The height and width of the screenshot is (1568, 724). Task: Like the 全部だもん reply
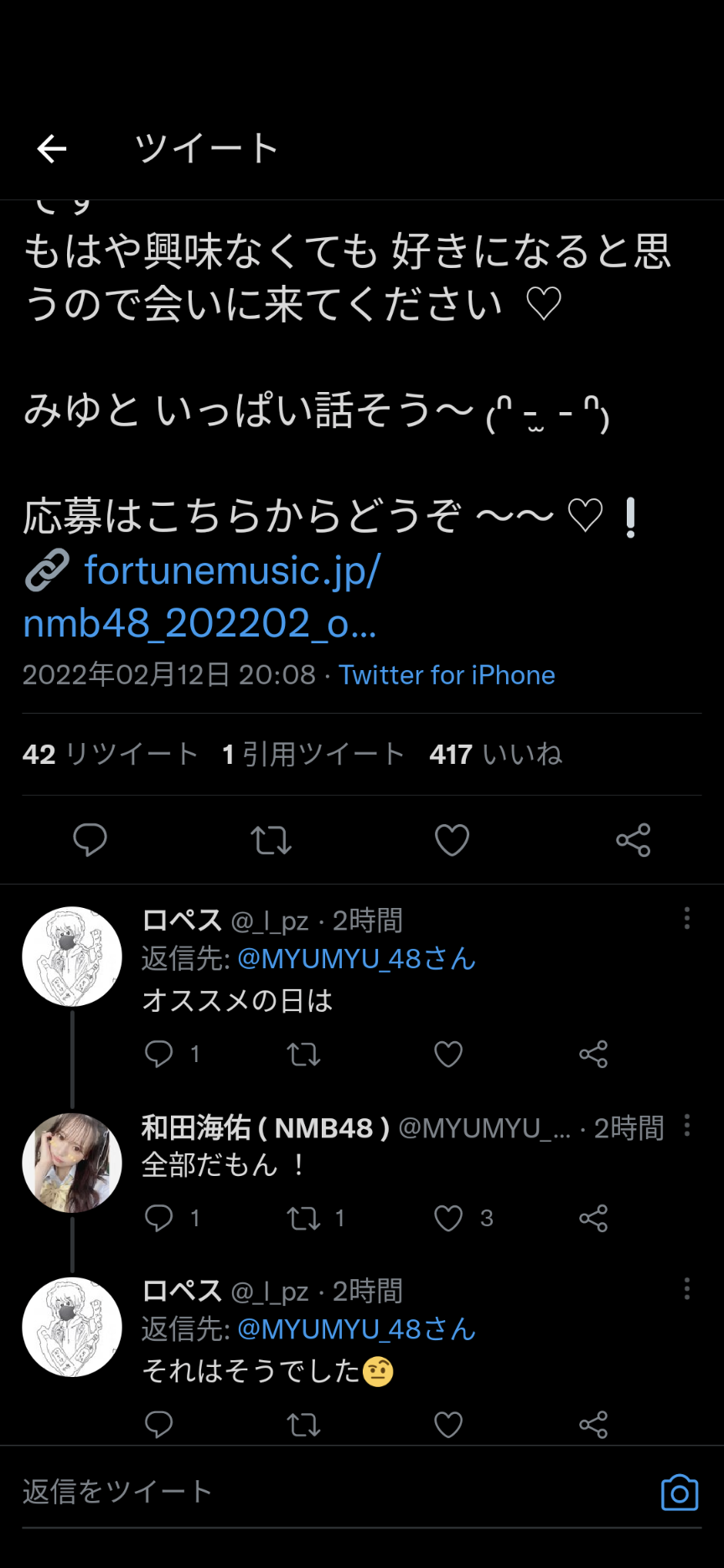(448, 1218)
